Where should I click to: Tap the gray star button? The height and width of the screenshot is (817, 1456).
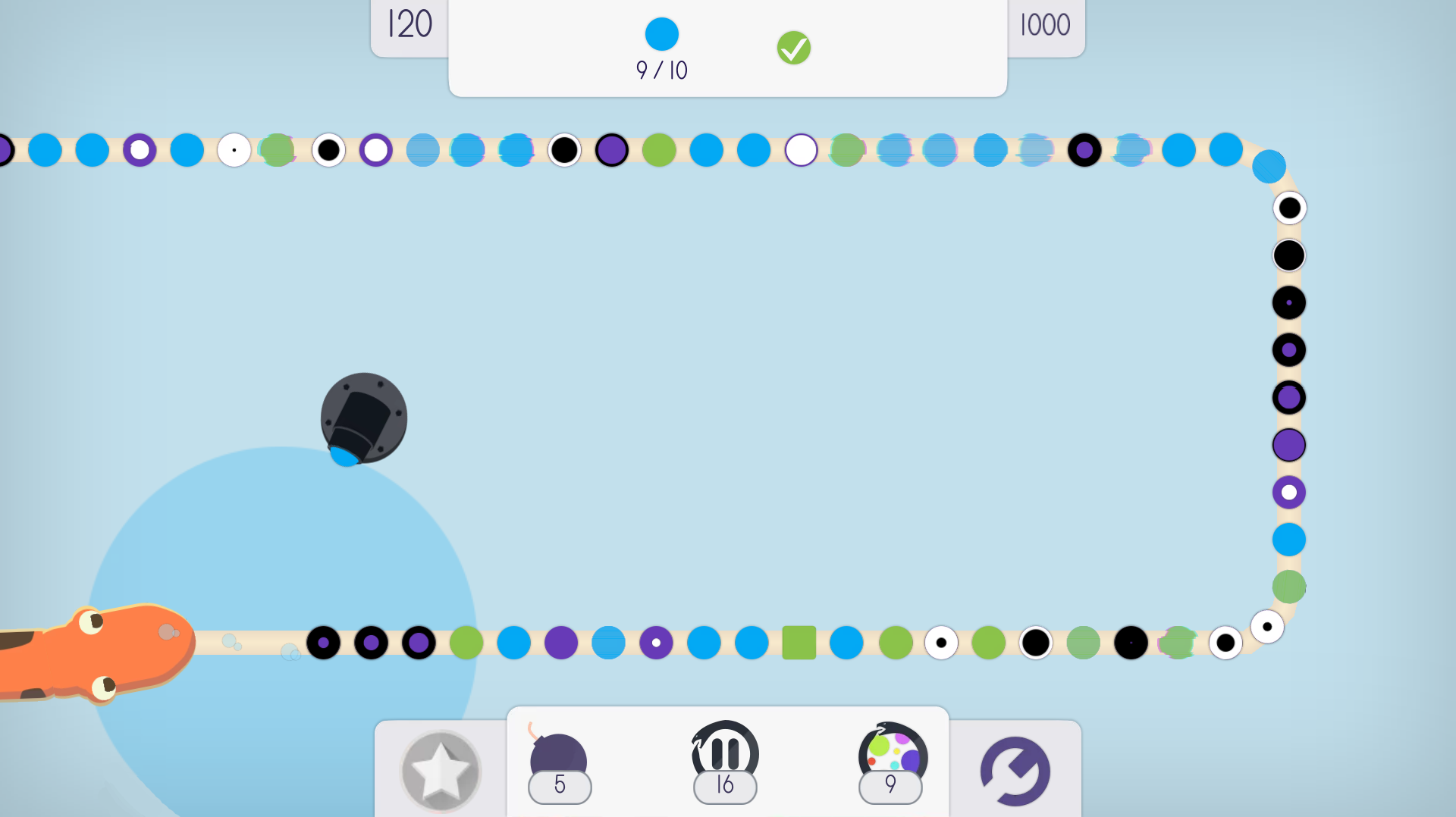click(x=441, y=772)
